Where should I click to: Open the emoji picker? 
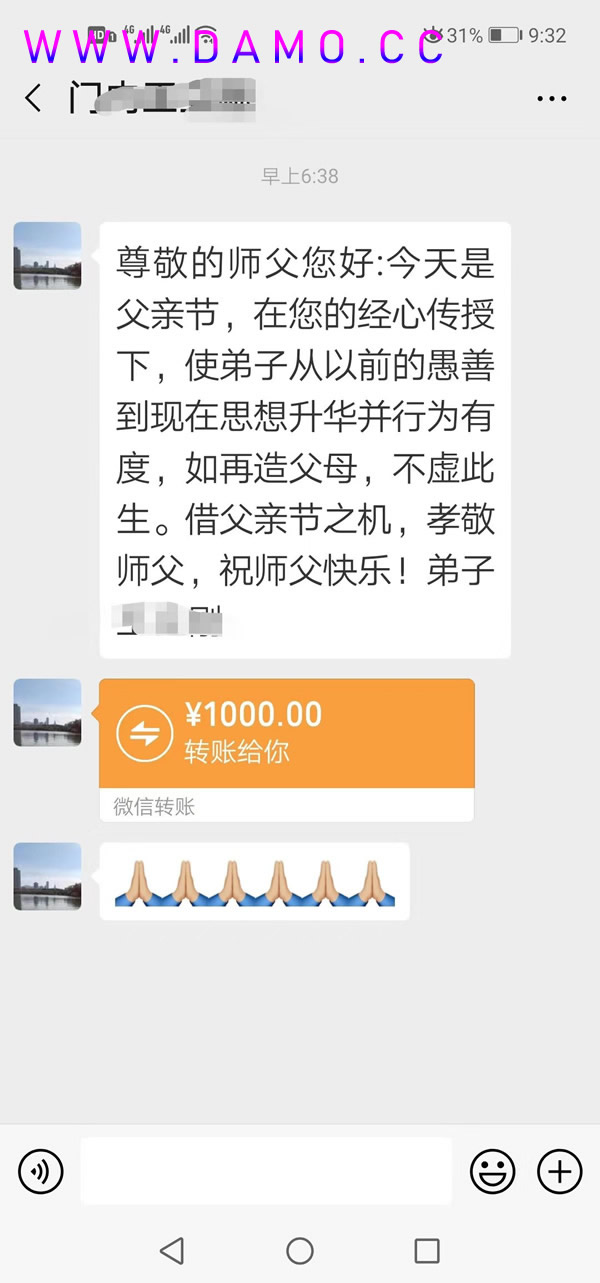493,1170
